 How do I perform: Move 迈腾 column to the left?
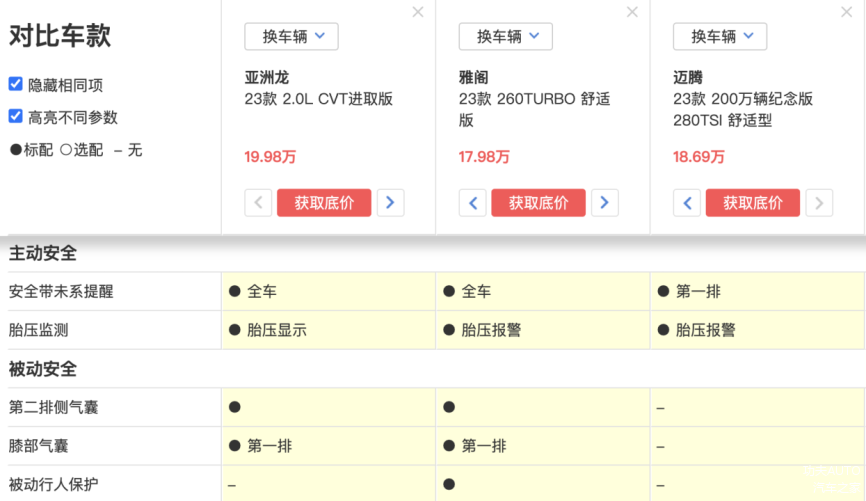click(x=687, y=203)
